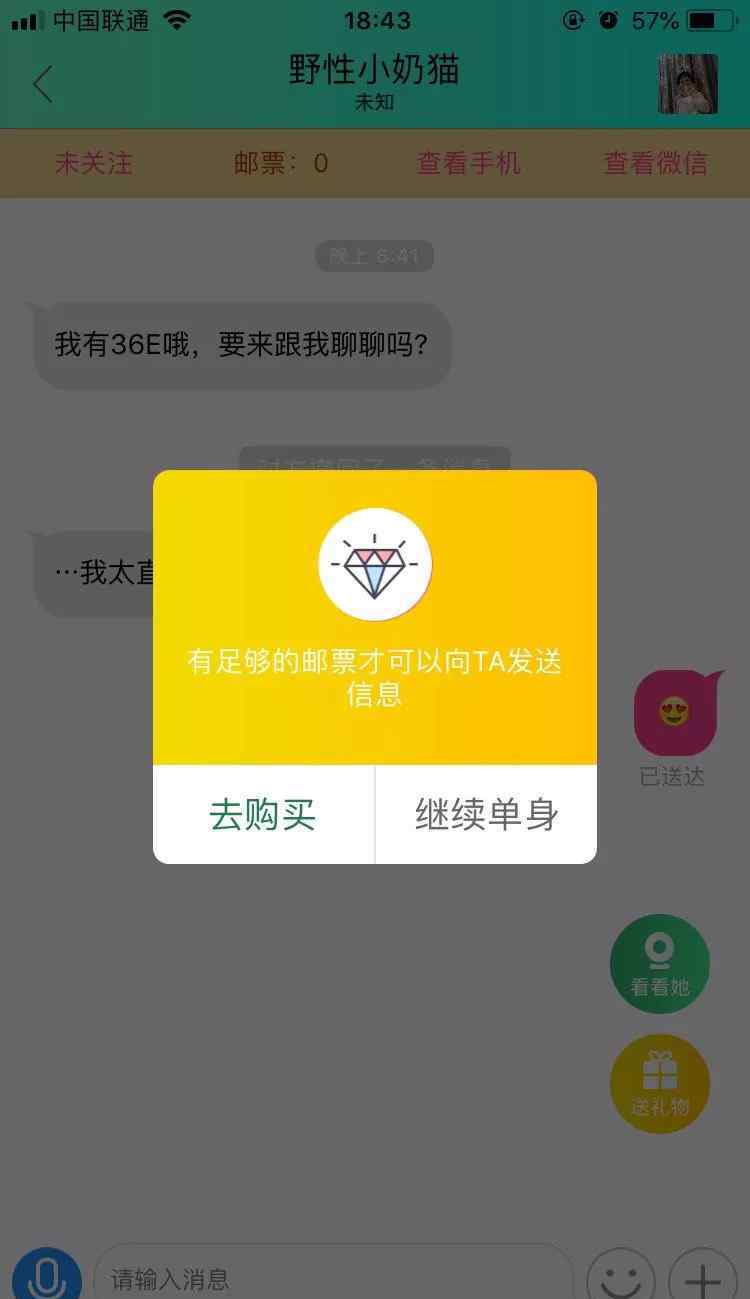Choose 继续单身 to dismiss the dialog
The image size is (750, 1299).
(x=486, y=815)
